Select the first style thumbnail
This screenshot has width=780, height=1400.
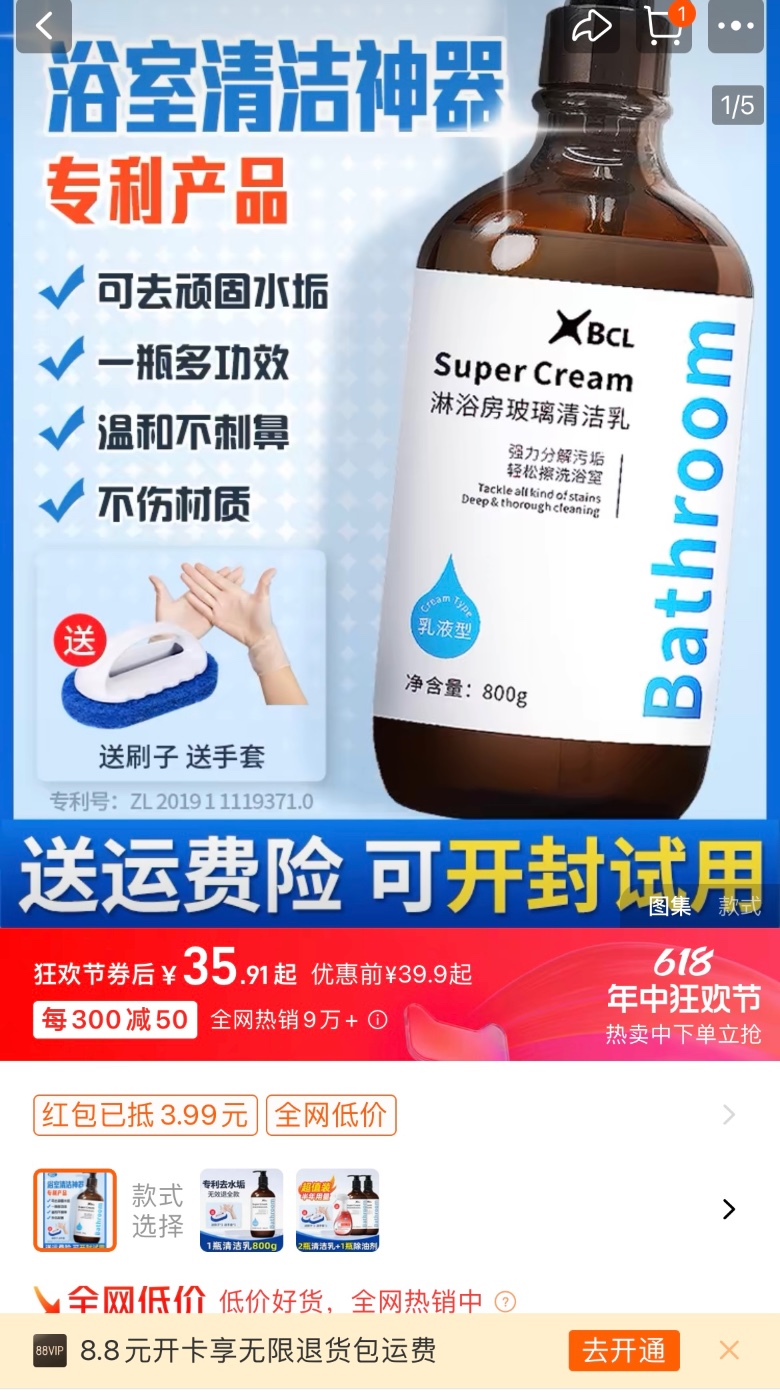click(x=75, y=1210)
